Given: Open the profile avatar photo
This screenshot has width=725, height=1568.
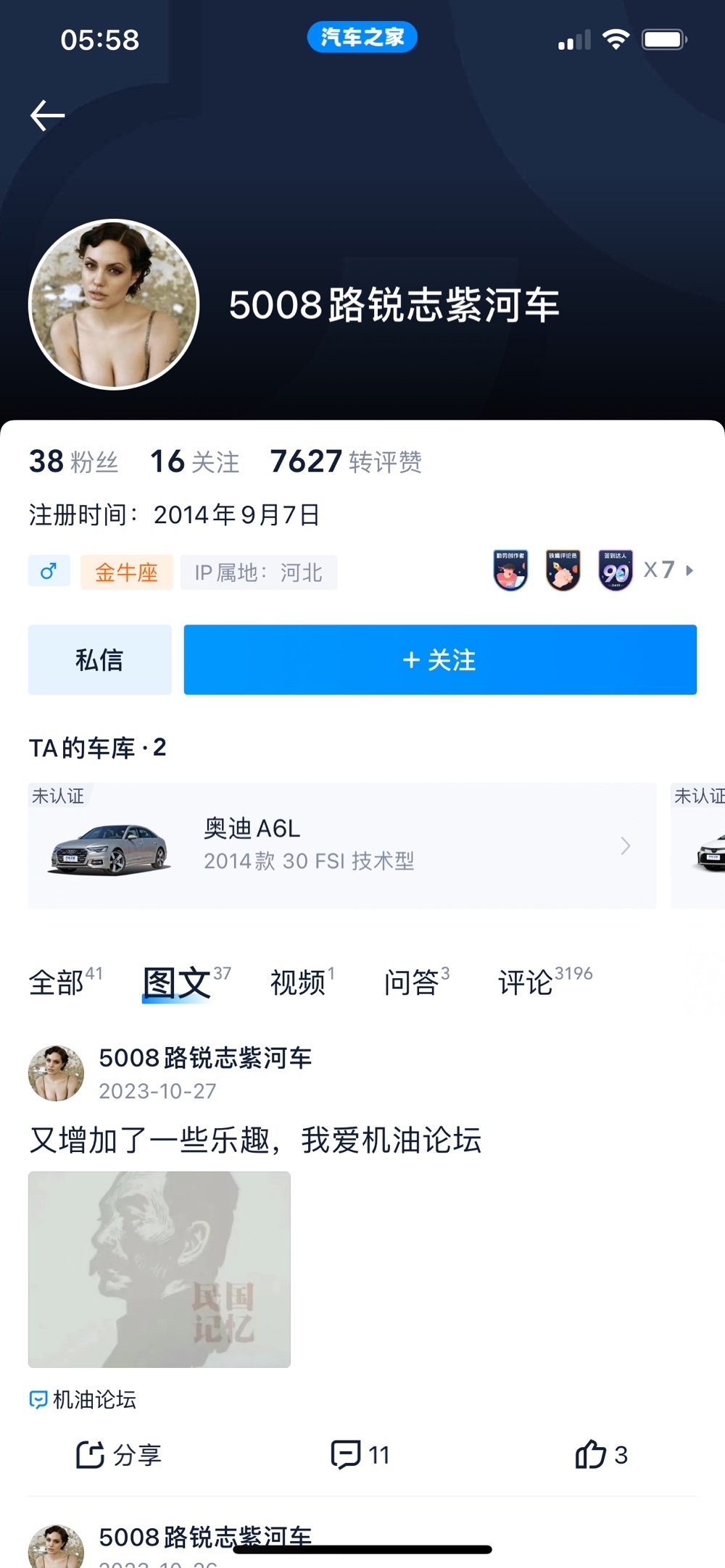Looking at the screenshot, I should coord(114,304).
